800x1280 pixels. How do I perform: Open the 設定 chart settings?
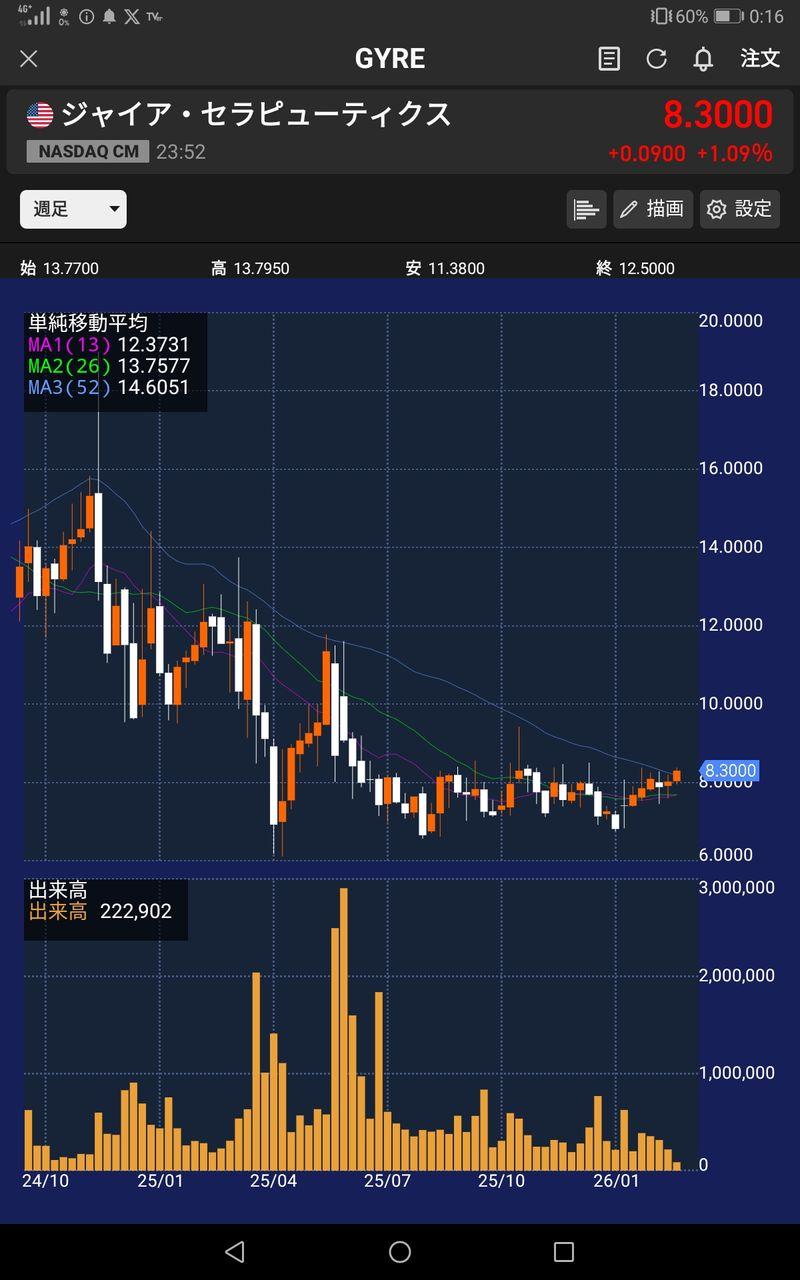tap(740, 209)
